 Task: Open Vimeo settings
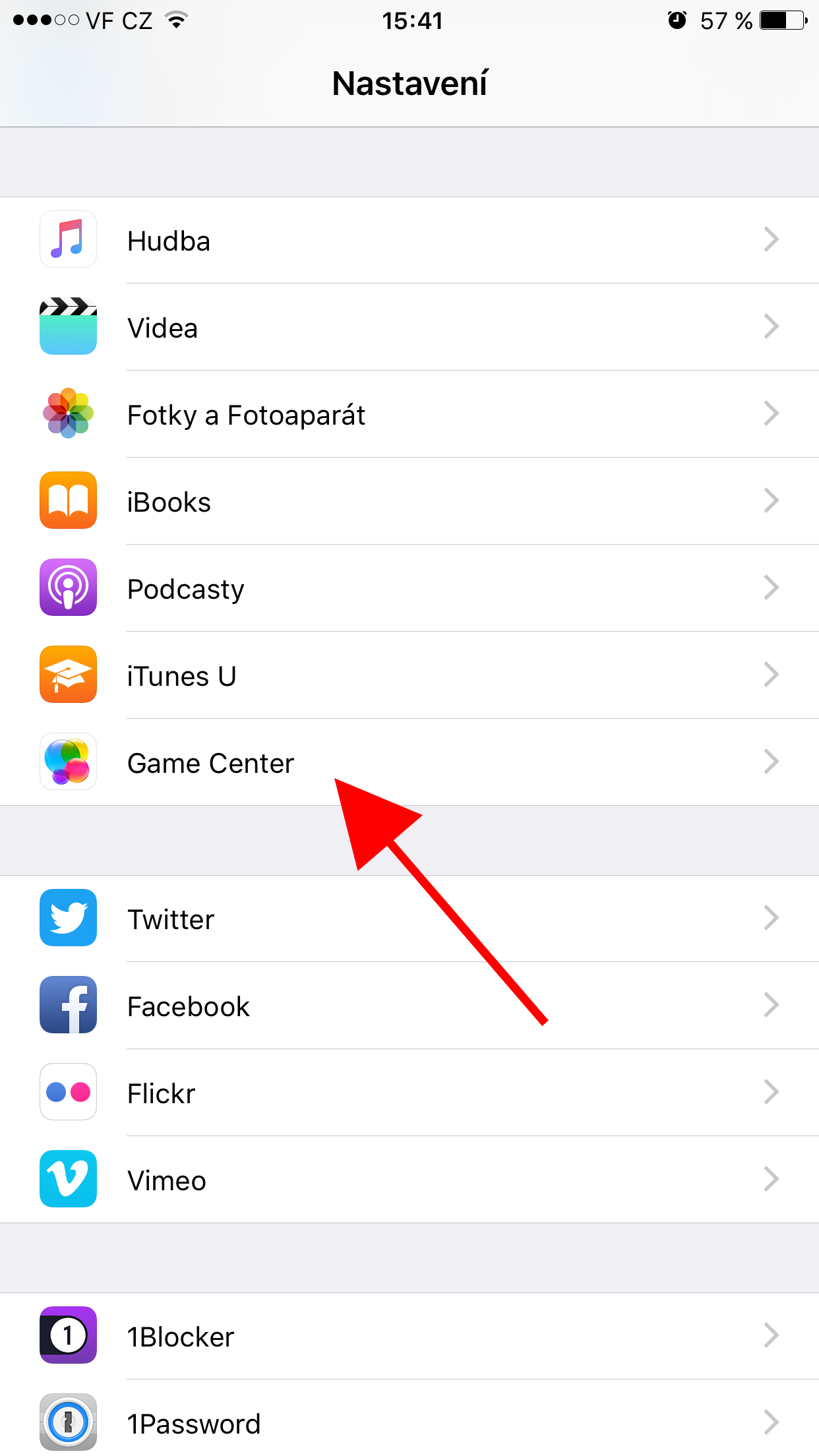point(409,1180)
